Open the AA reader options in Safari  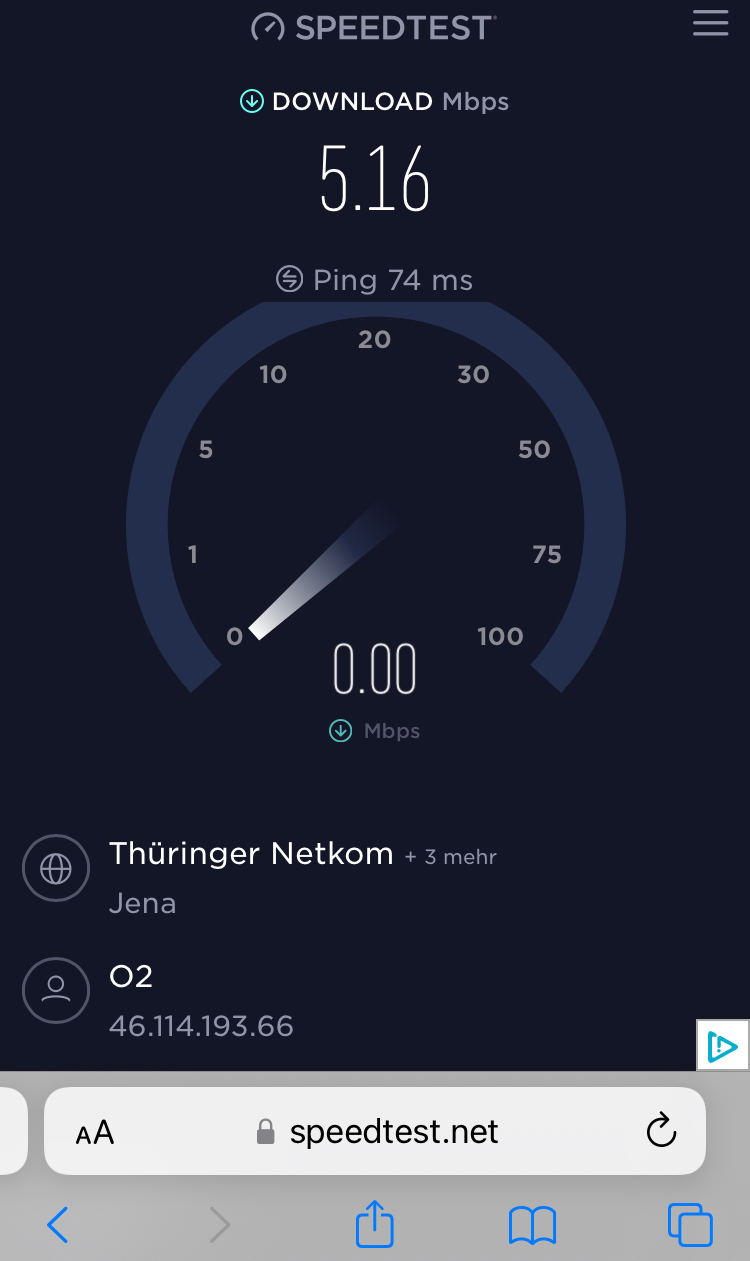95,1133
